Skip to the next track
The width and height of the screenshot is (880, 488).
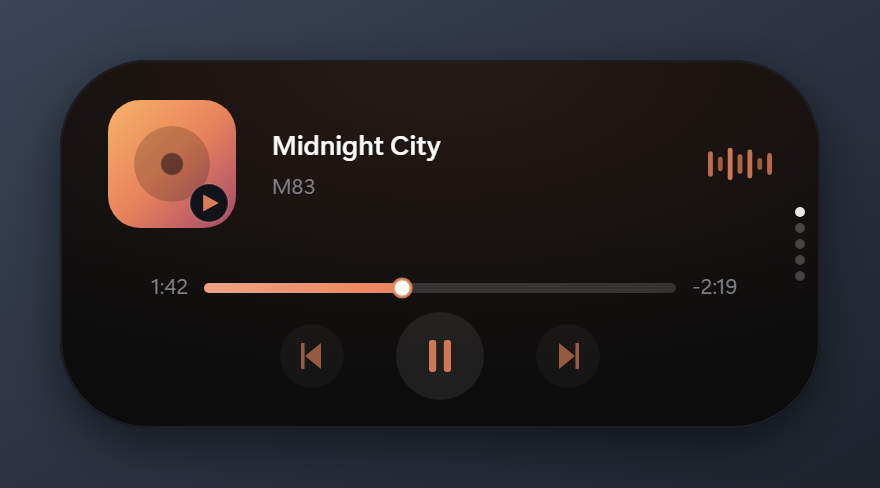[x=568, y=356]
